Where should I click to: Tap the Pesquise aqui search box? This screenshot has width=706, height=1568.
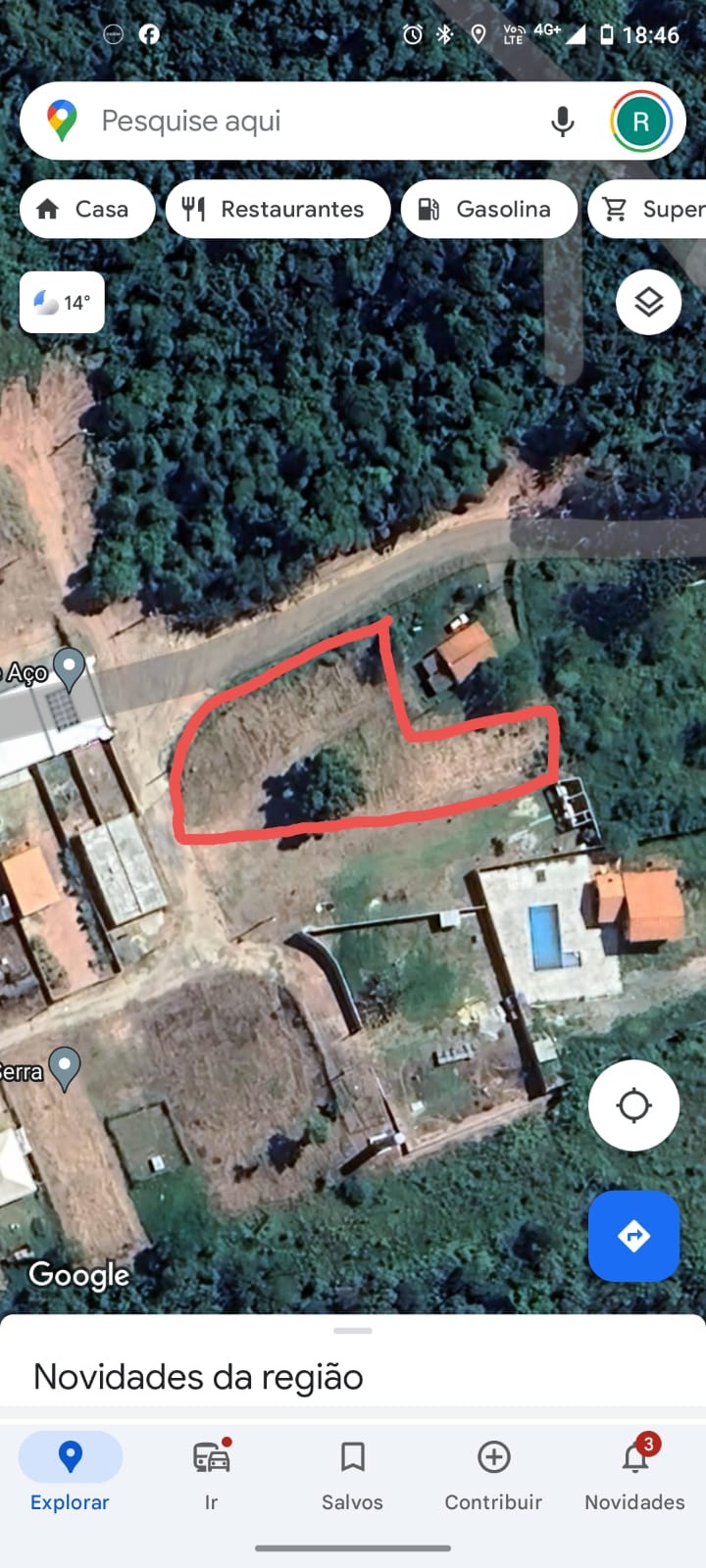294,121
